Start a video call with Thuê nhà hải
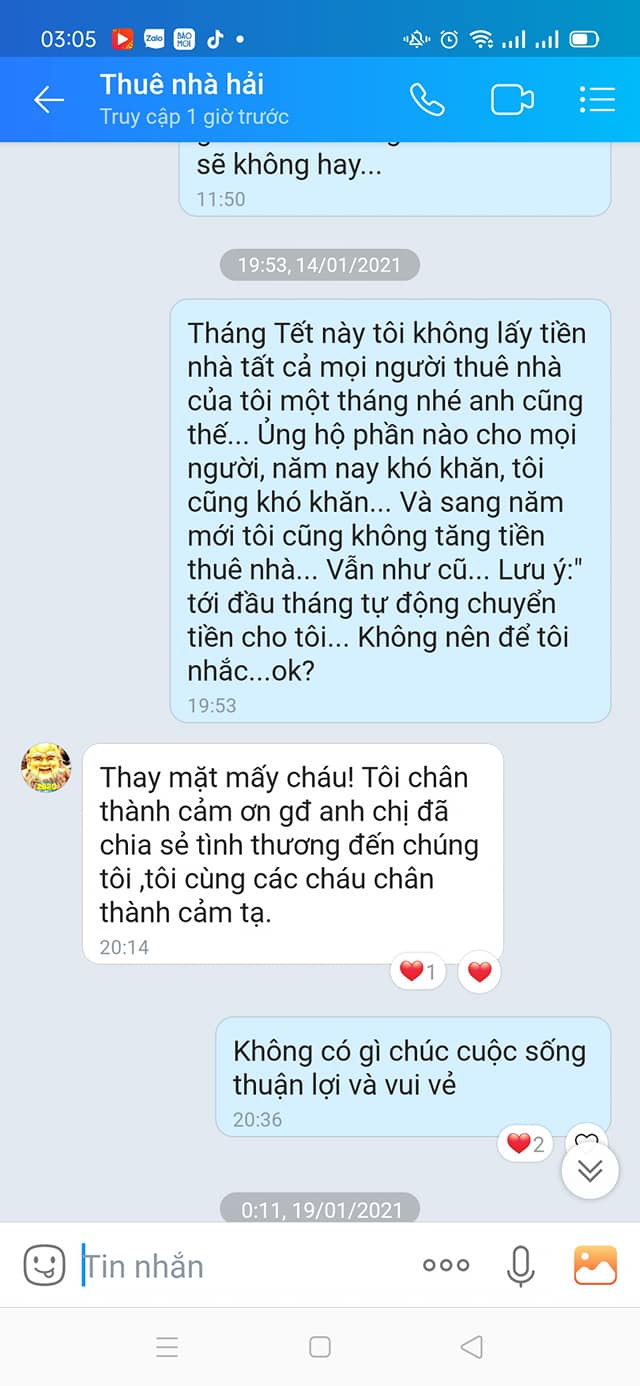Image resolution: width=640 pixels, height=1386 pixels. pyautogui.click(x=512, y=100)
